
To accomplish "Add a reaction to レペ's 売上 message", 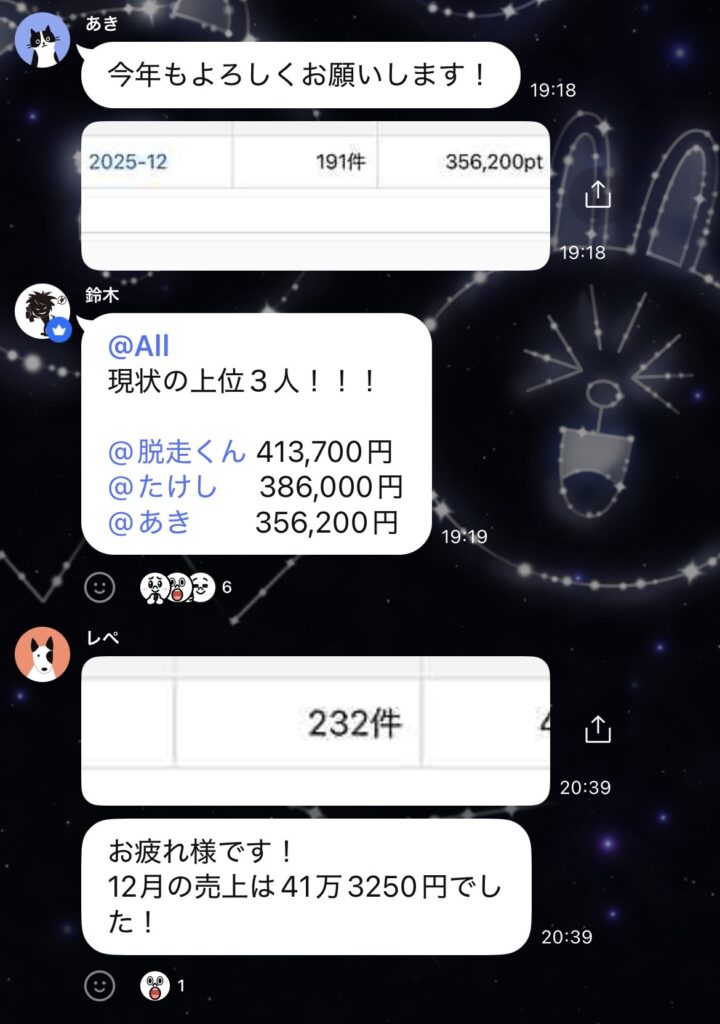I will click(99, 986).
